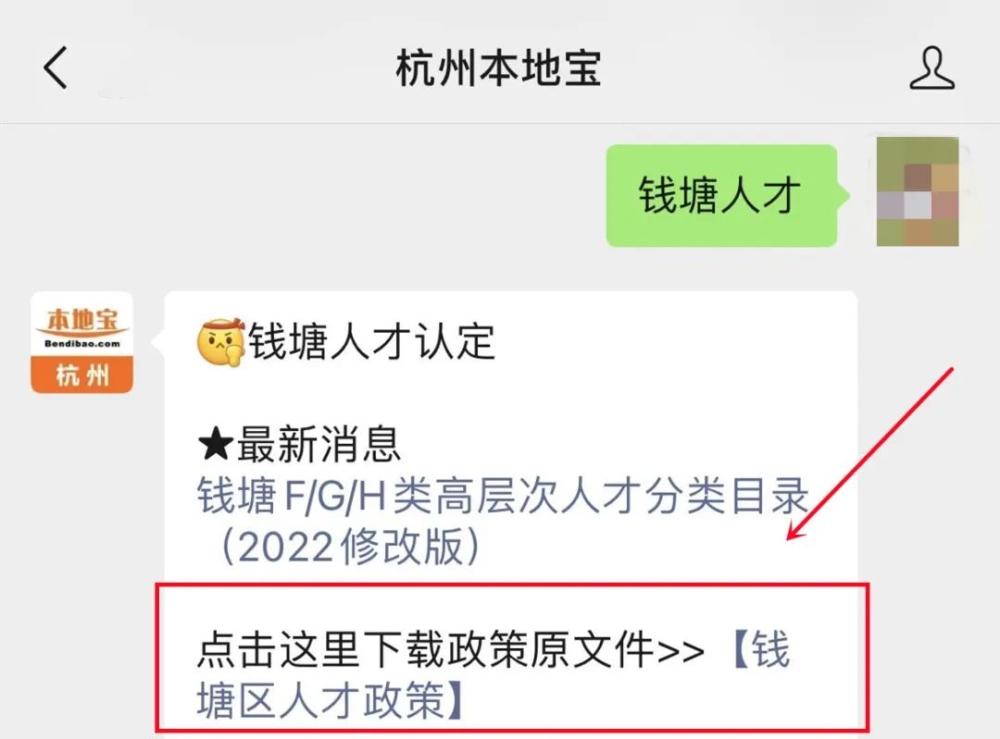The image size is (1000, 739).
Task: Tap my own avatar beside 钱塘人才
Action: [x=917, y=192]
